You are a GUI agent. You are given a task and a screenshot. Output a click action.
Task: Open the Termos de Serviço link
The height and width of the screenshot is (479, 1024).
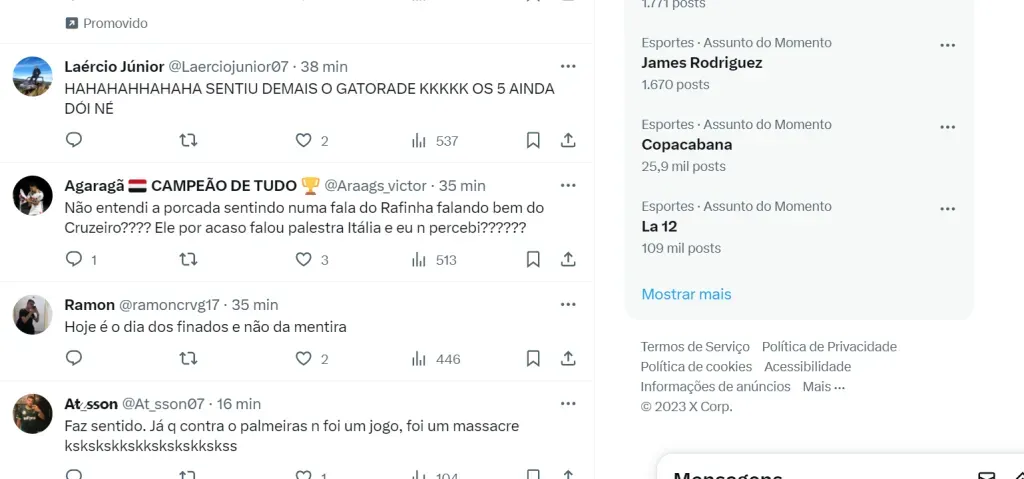pos(695,347)
